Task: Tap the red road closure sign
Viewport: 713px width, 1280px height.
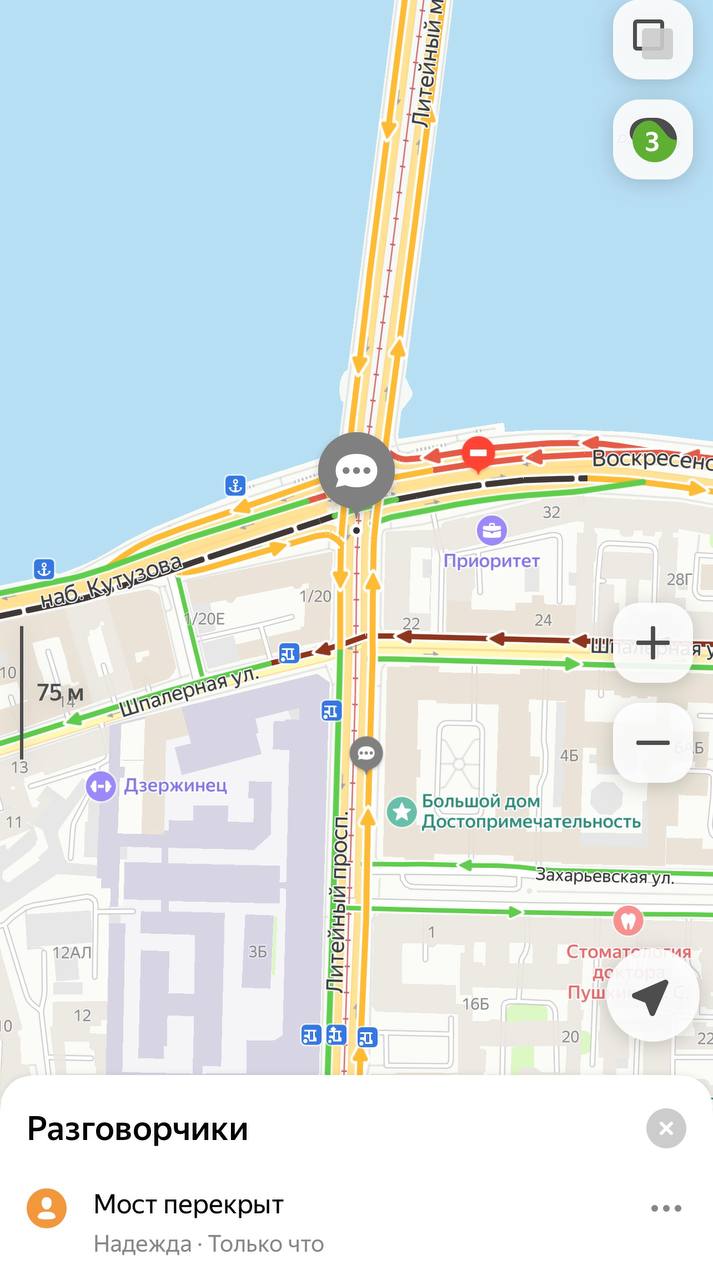Action: 478,454
